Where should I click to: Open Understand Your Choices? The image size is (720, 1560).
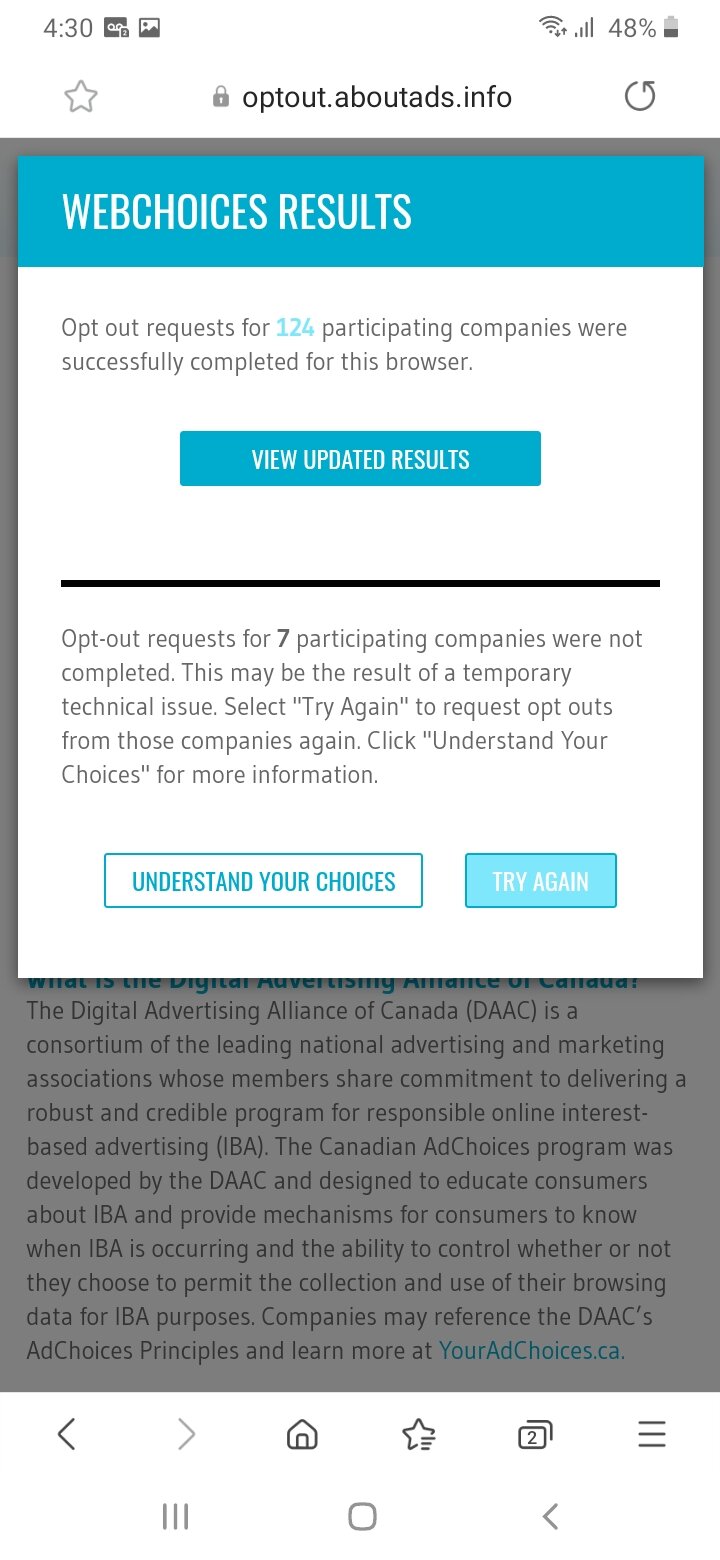tap(263, 881)
